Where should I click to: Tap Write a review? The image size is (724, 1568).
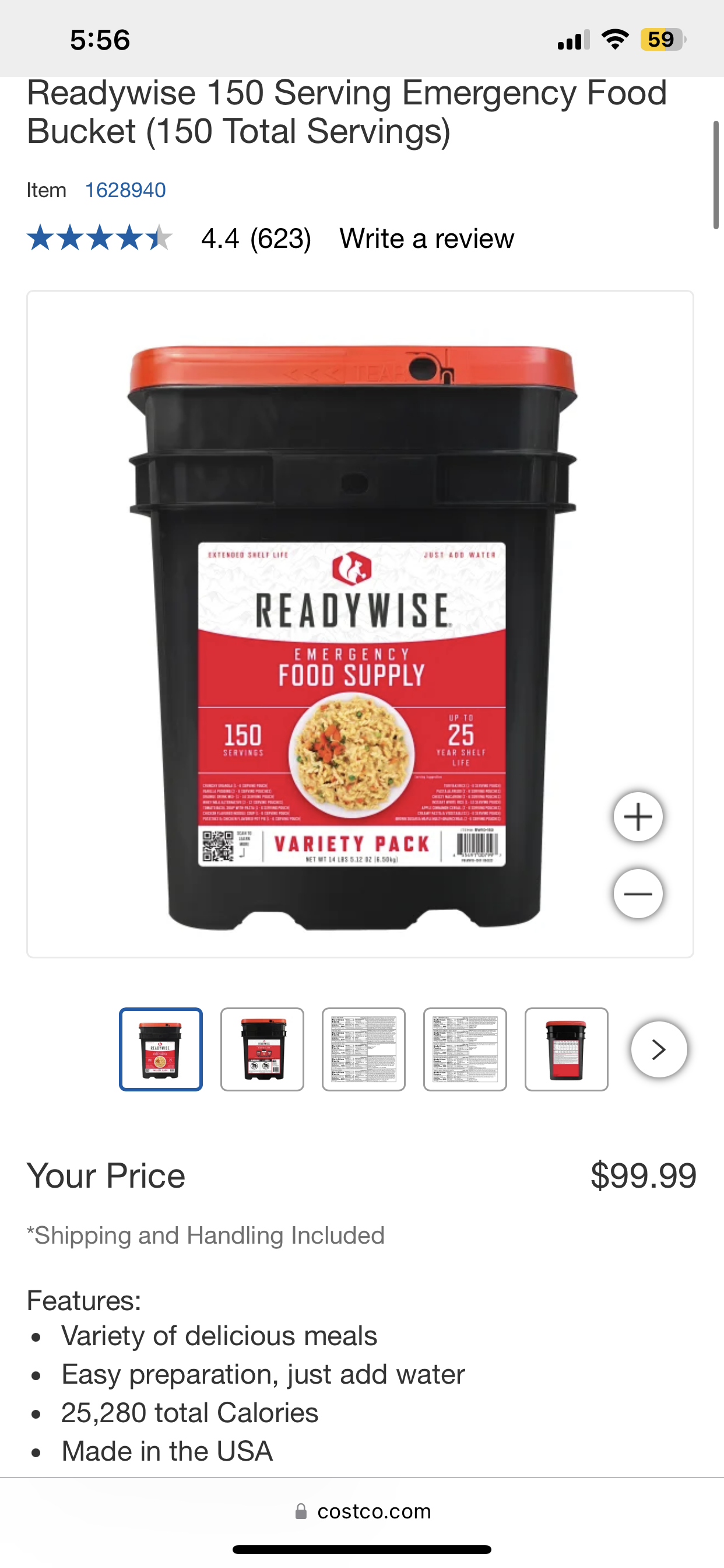[427, 238]
